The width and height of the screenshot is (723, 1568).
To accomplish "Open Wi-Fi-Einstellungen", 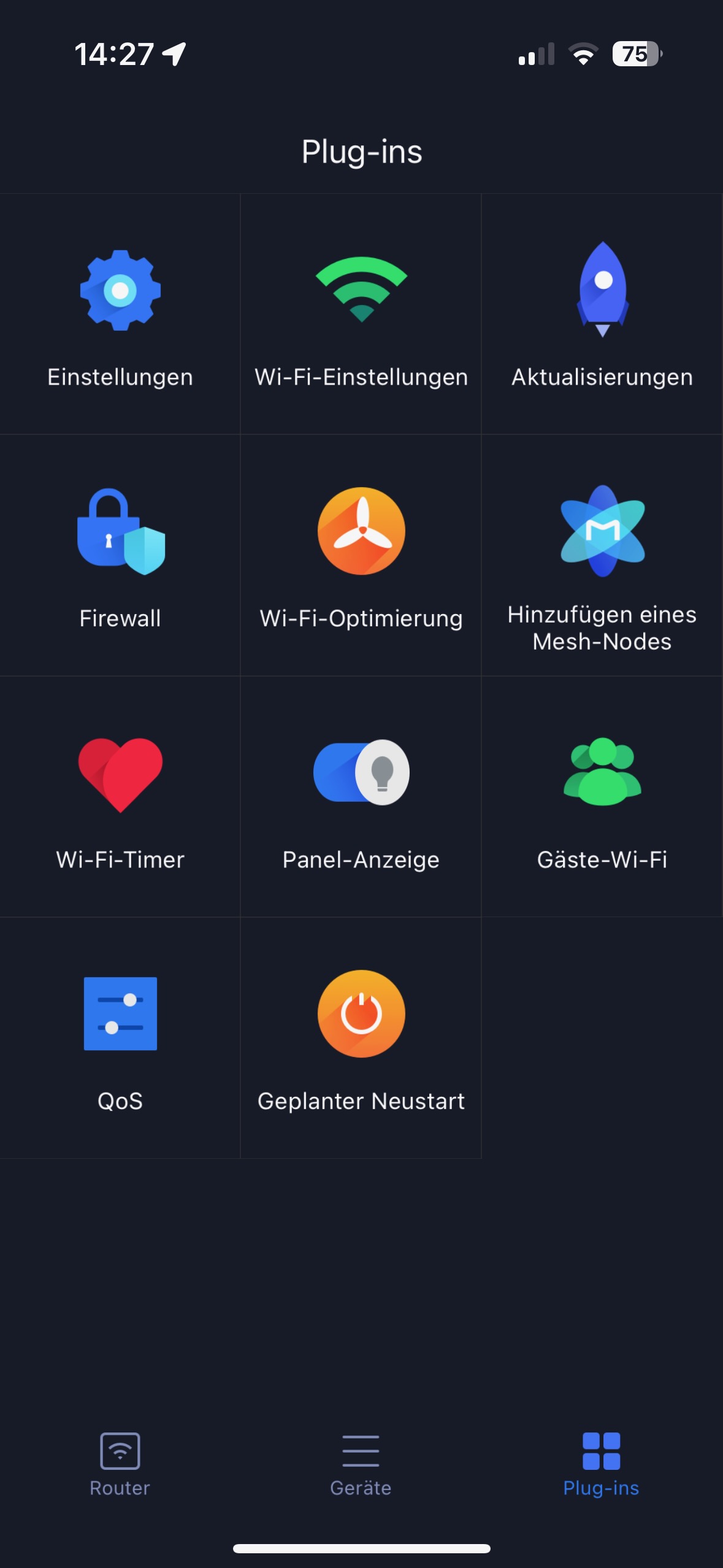I will pyautogui.click(x=361, y=314).
